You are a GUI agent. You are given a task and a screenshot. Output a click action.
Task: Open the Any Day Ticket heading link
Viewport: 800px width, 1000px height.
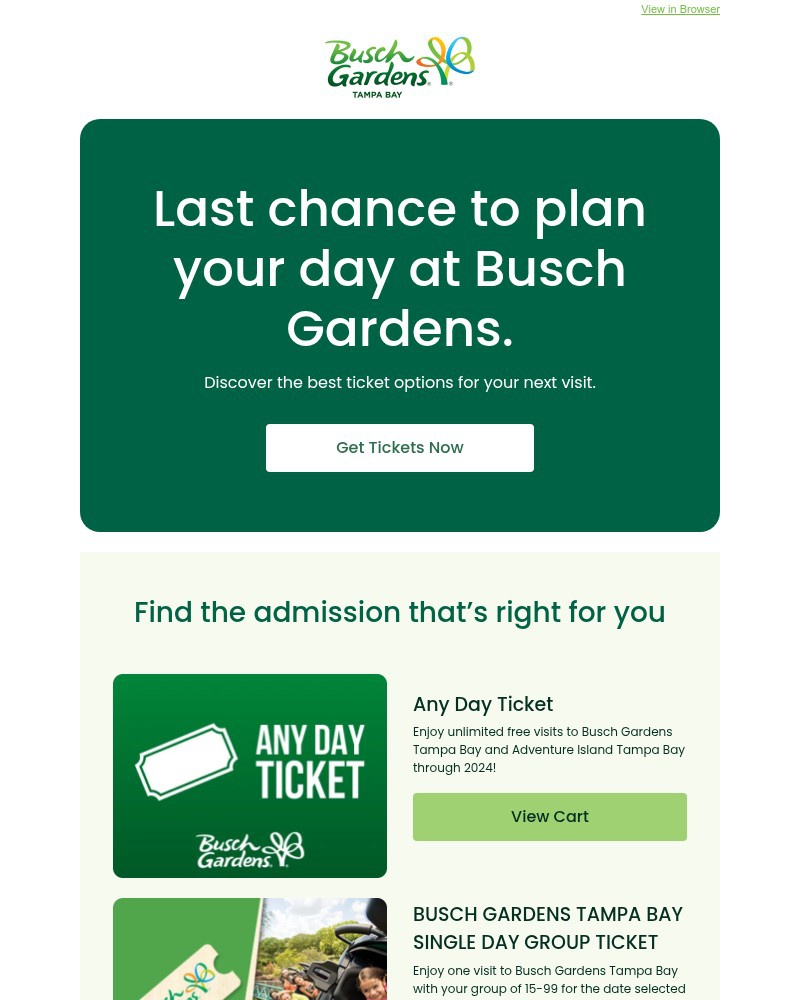pyautogui.click(x=483, y=704)
